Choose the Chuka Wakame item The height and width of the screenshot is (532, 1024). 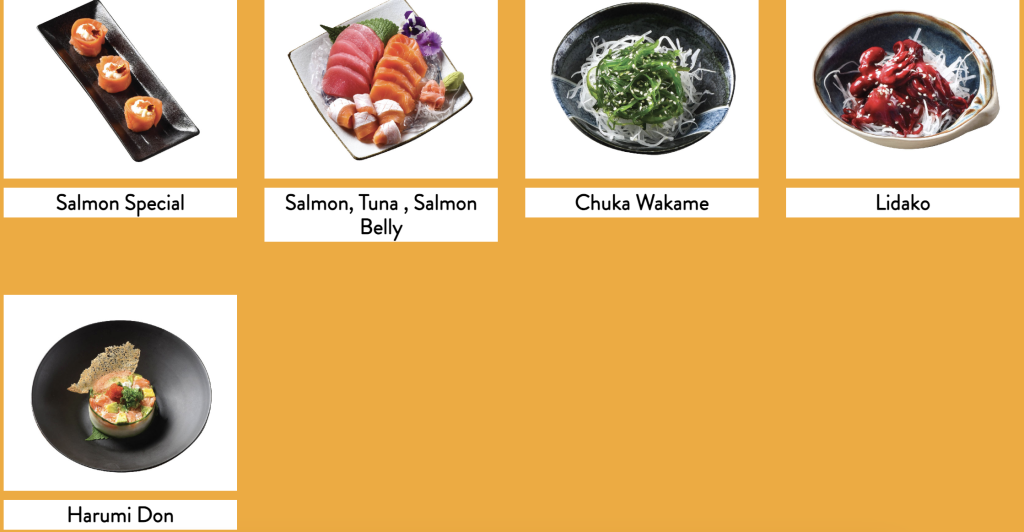coord(641,88)
